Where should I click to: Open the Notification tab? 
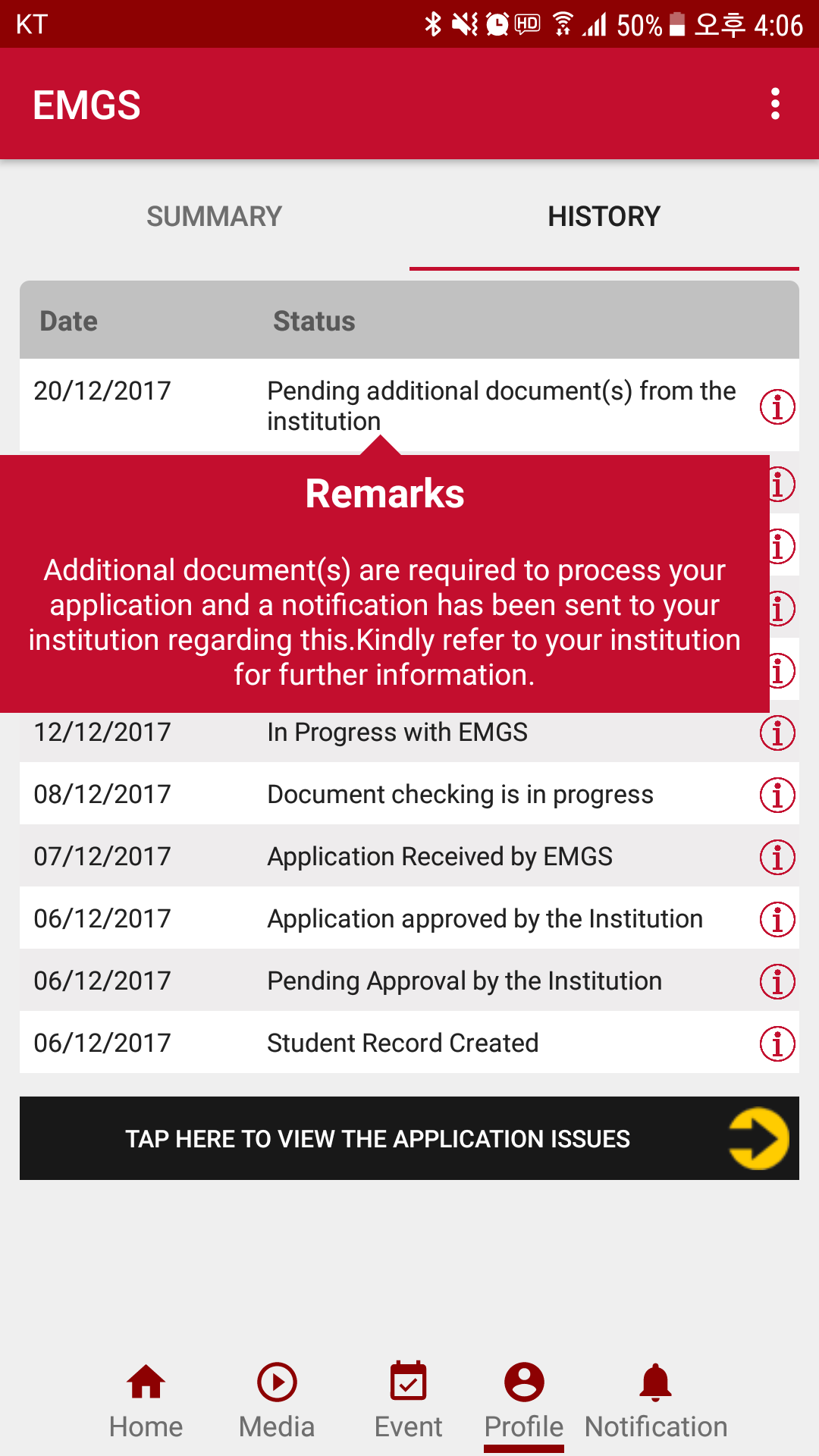point(656,1400)
